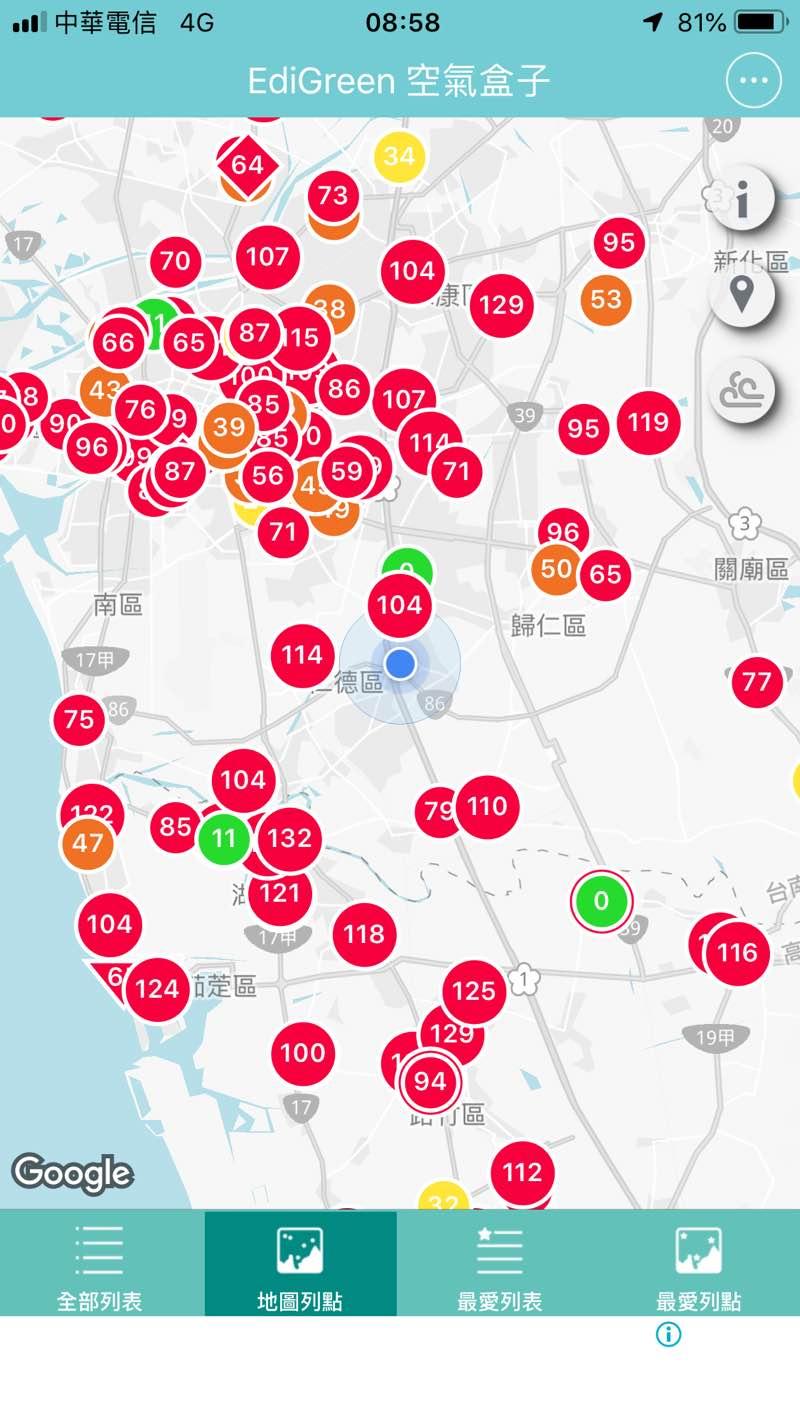Open the orange sensor marker reading 53
This screenshot has height=1423, width=800.
pyautogui.click(x=606, y=299)
